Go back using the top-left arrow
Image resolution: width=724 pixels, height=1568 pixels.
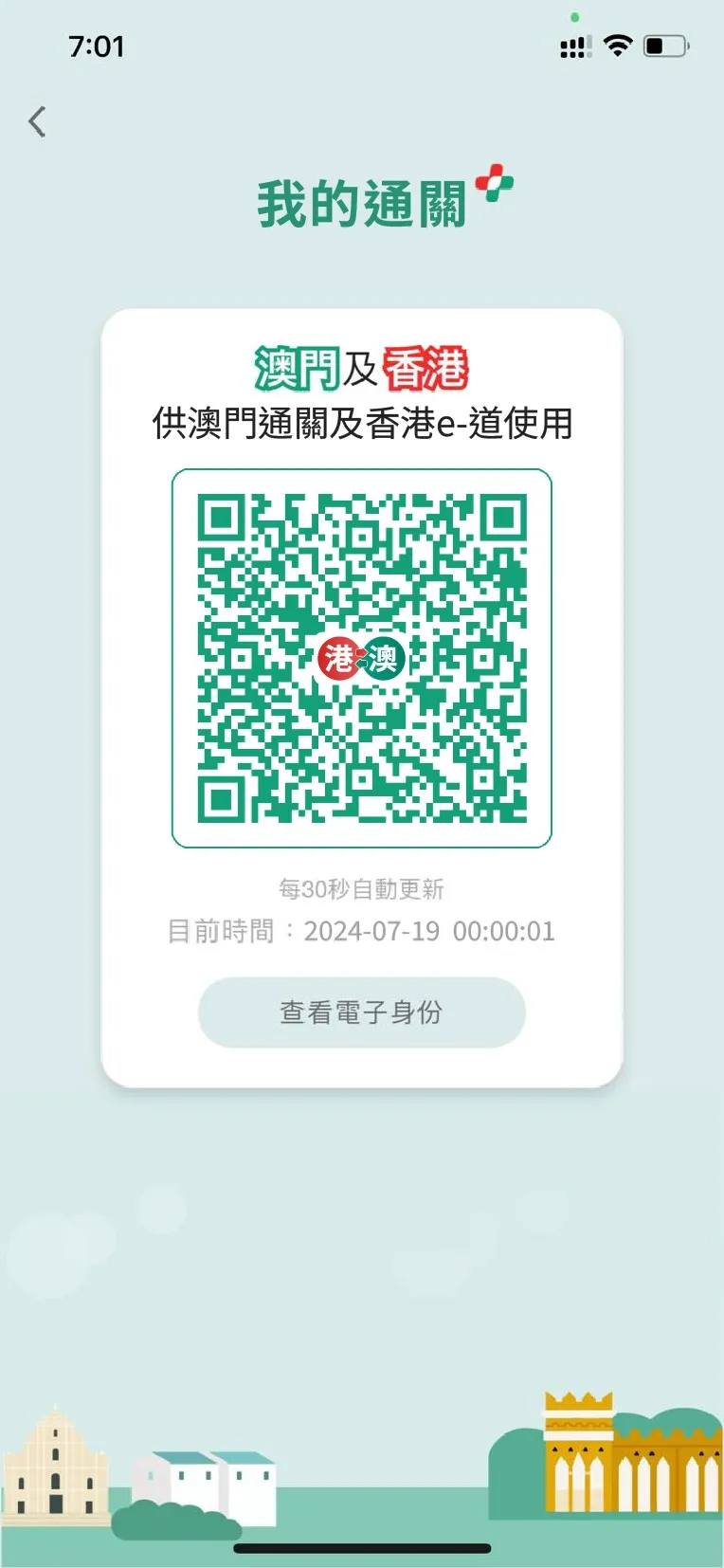[37, 121]
